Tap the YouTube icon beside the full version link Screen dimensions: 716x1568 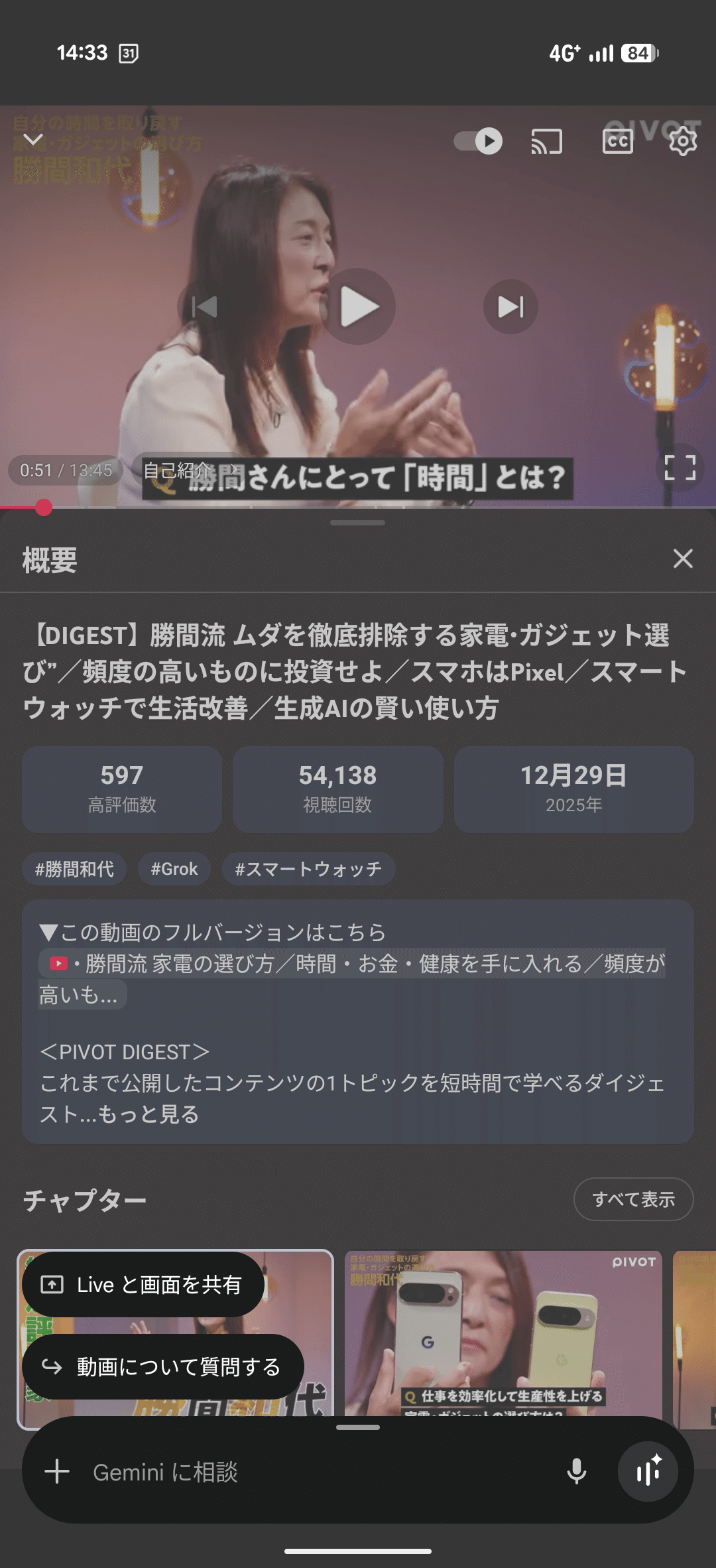pyautogui.click(x=57, y=963)
